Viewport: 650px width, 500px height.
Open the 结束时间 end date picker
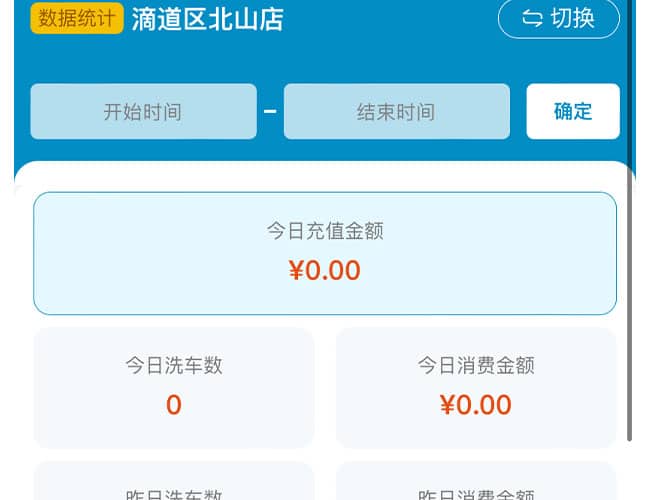(396, 111)
